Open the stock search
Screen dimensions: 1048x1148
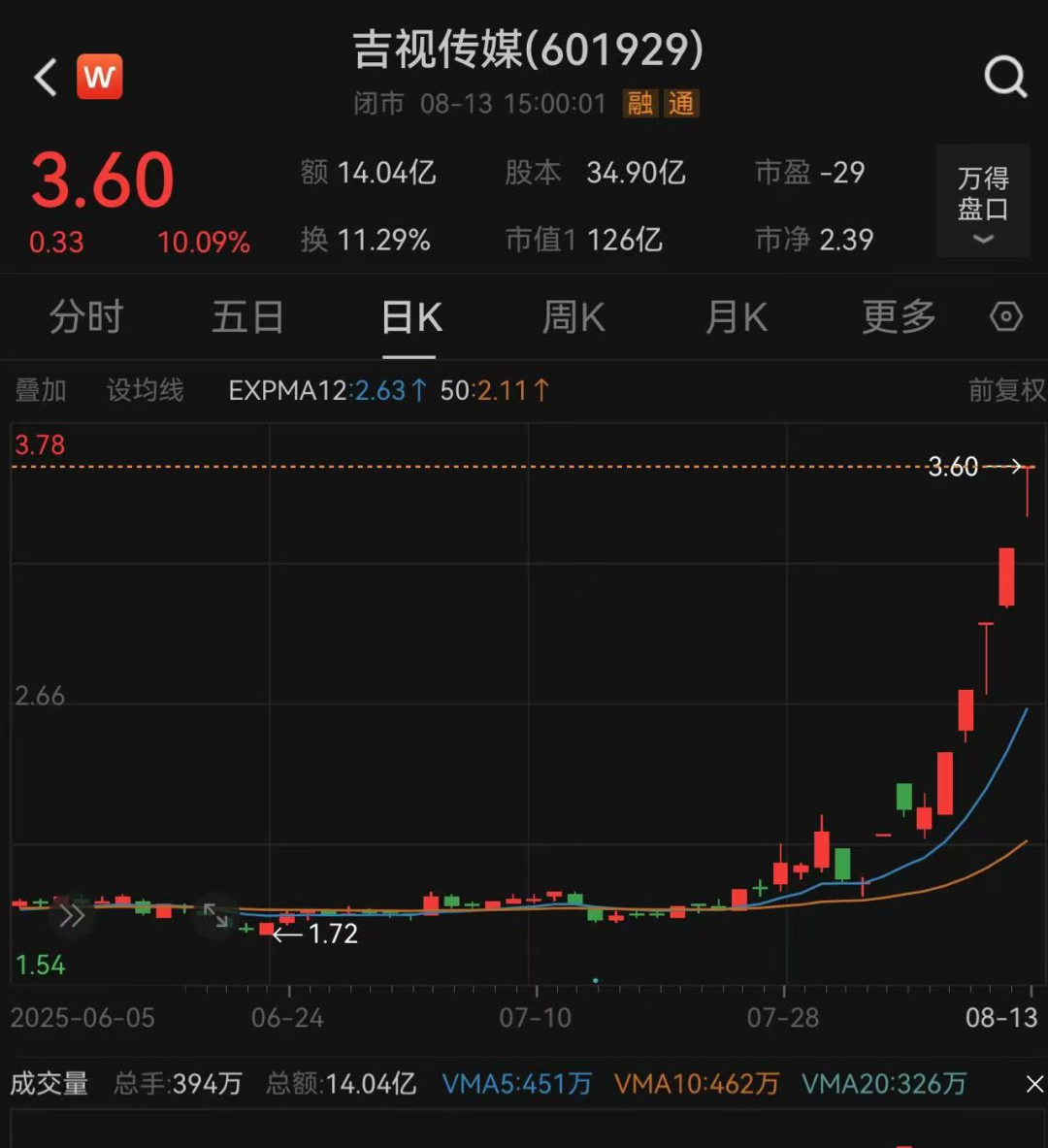(x=1004, y=77)
